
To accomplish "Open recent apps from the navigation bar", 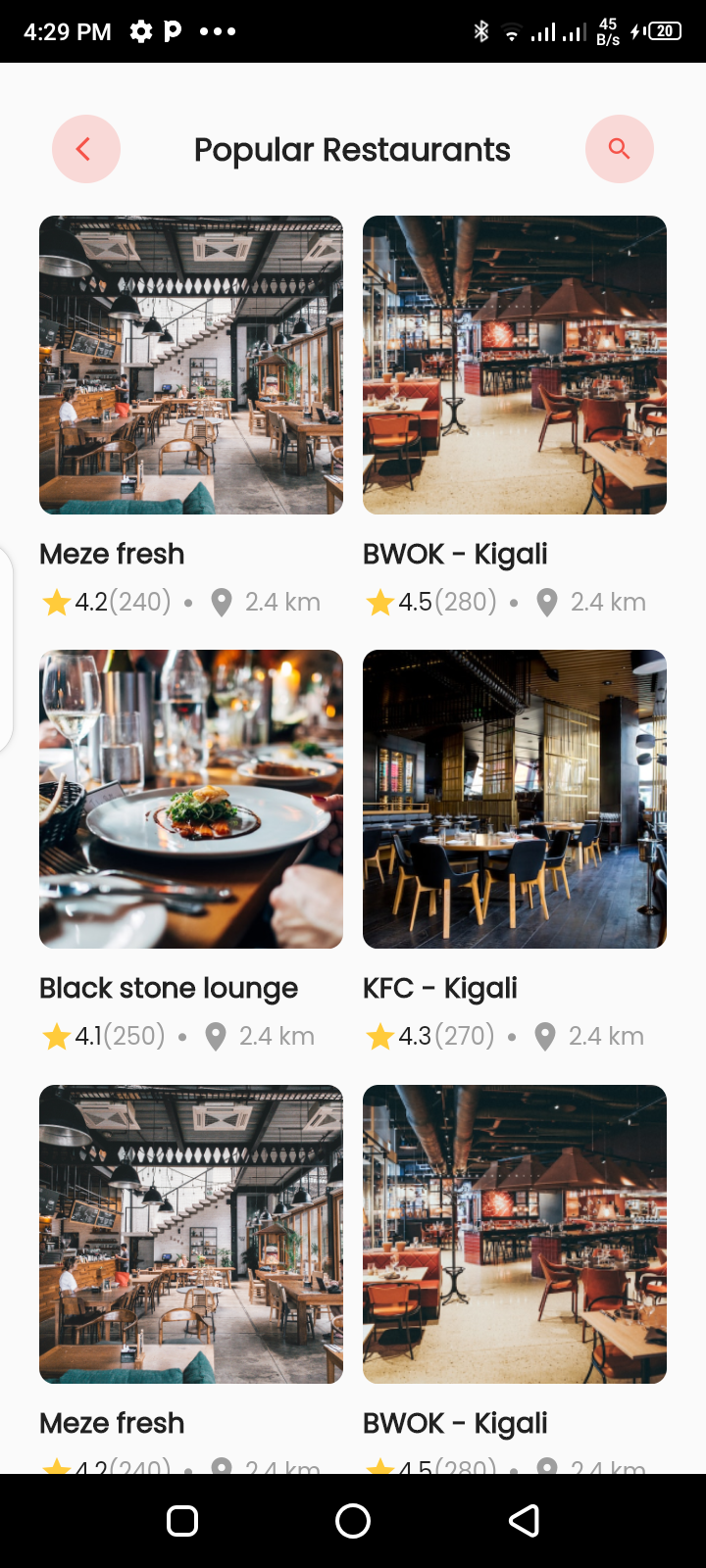I will (182, 1520).
